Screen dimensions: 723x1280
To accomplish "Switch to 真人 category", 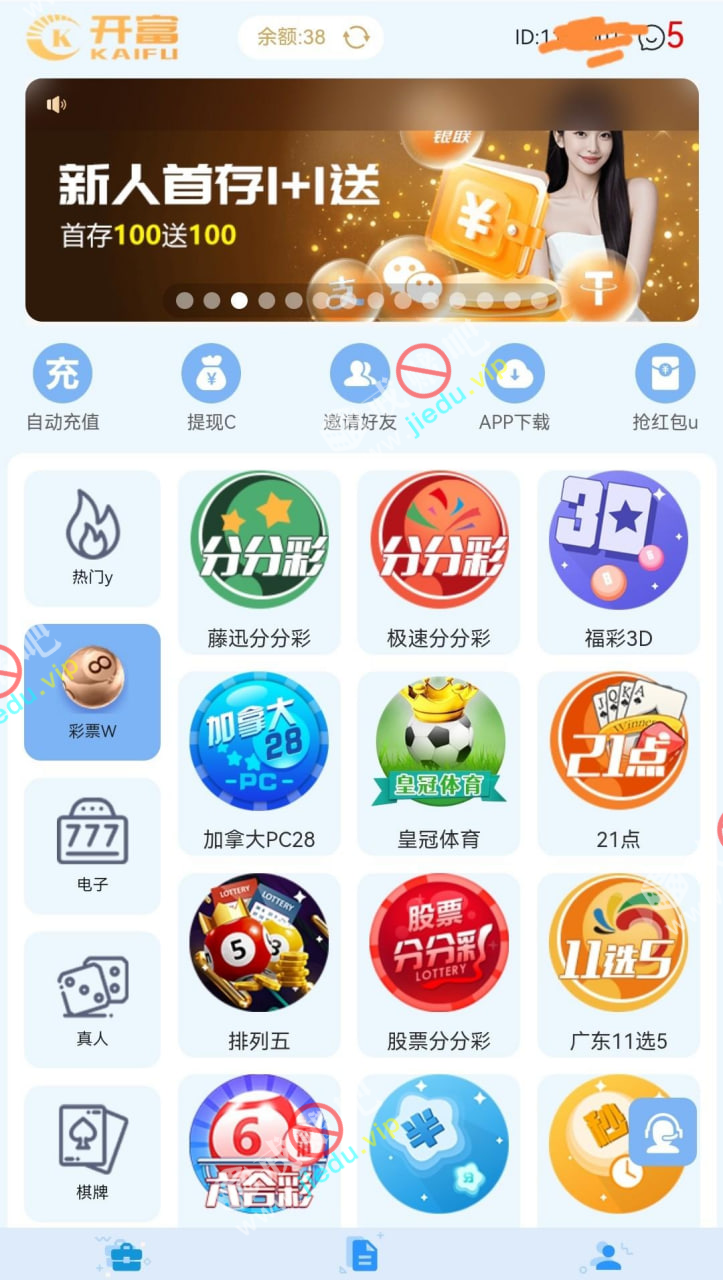I will [92, 999].
